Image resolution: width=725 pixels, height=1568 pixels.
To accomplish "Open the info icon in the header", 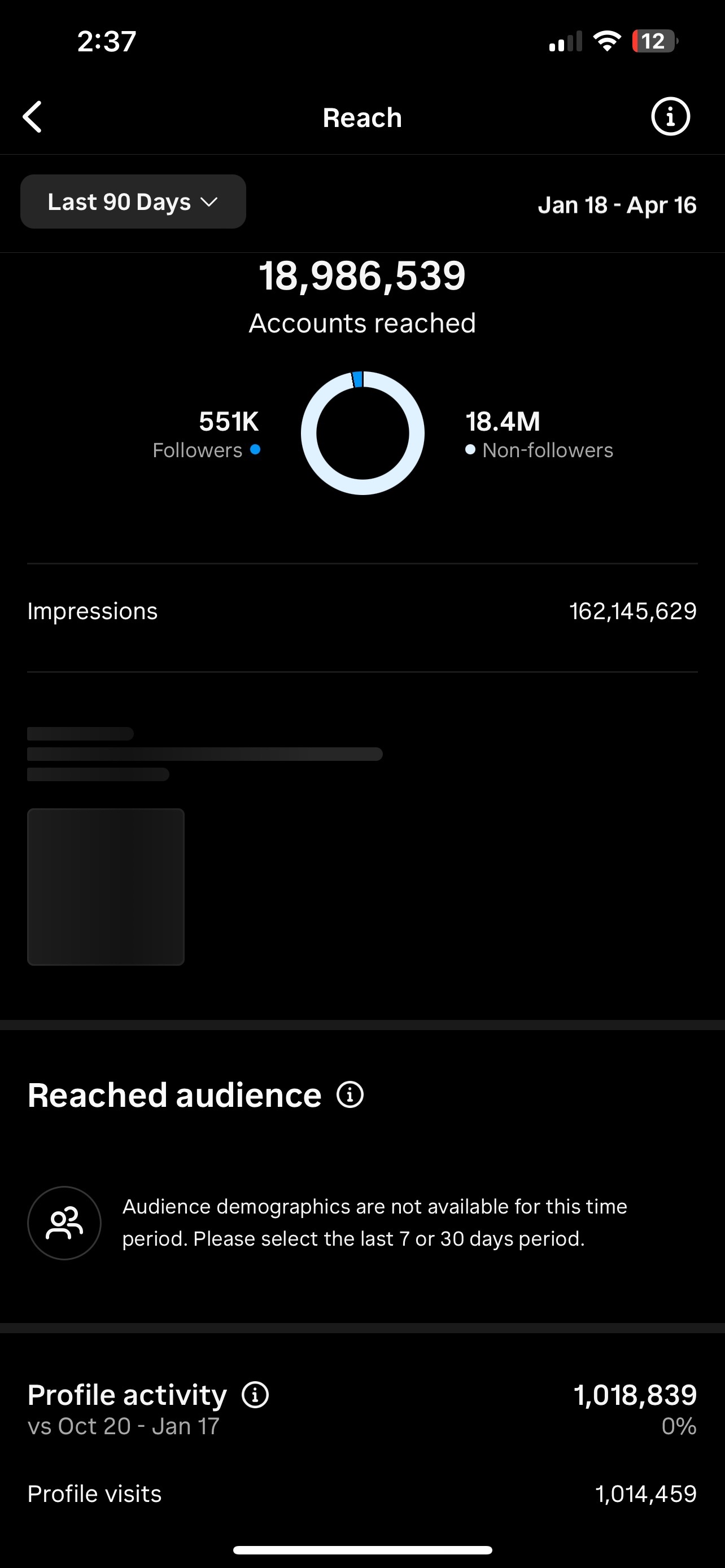I will pos(670,116).
